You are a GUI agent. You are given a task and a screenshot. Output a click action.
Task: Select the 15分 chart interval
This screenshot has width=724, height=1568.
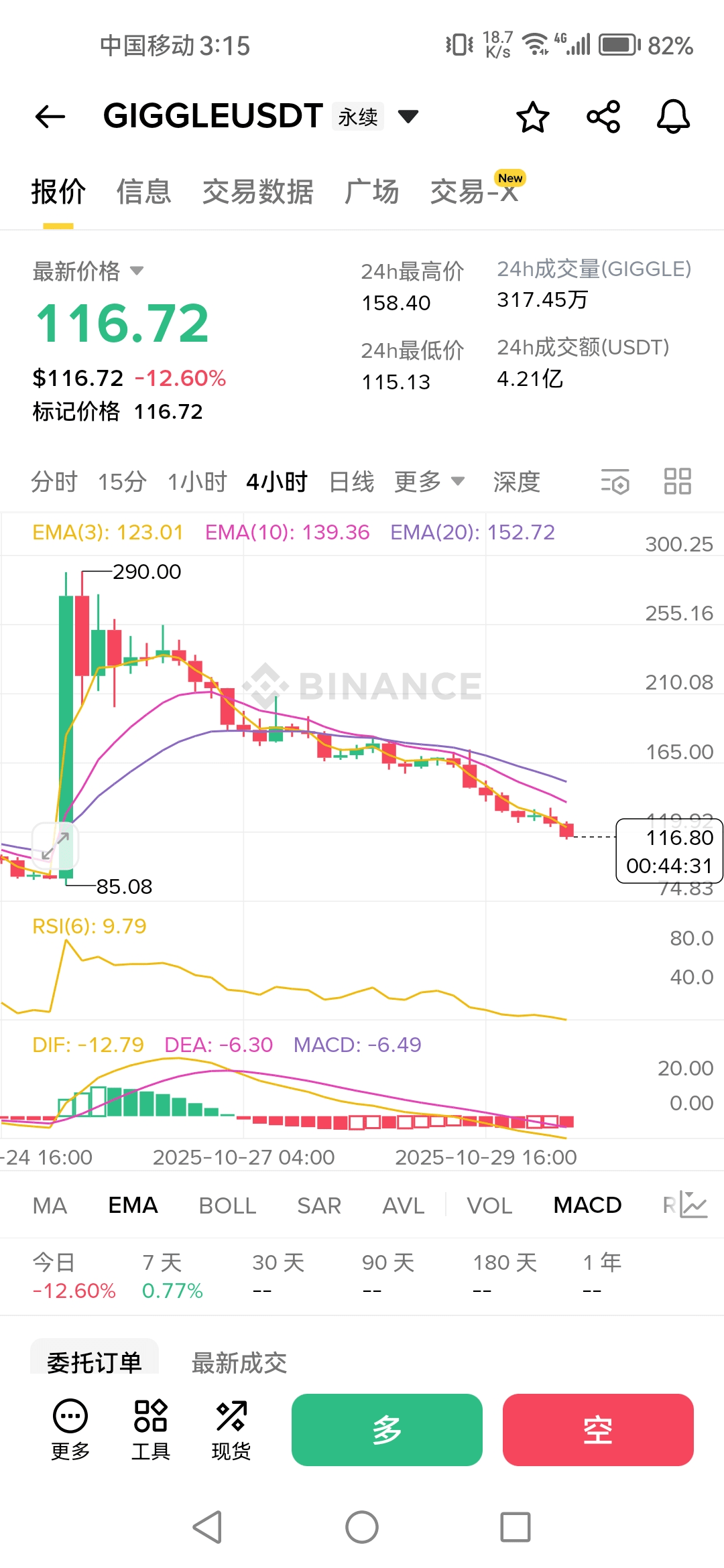tap(122, 481)
